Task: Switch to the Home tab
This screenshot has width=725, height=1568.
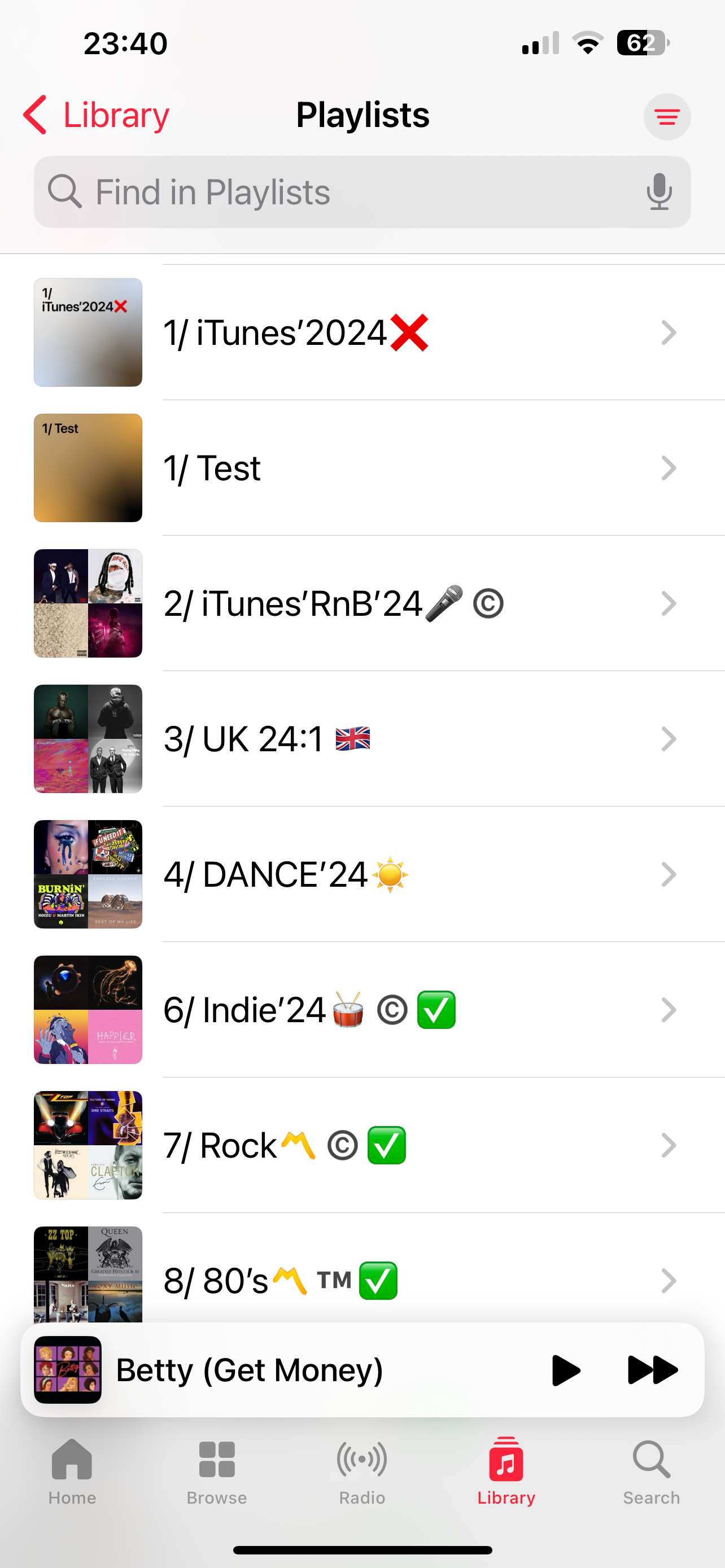Action: [x=72, y=1470]
